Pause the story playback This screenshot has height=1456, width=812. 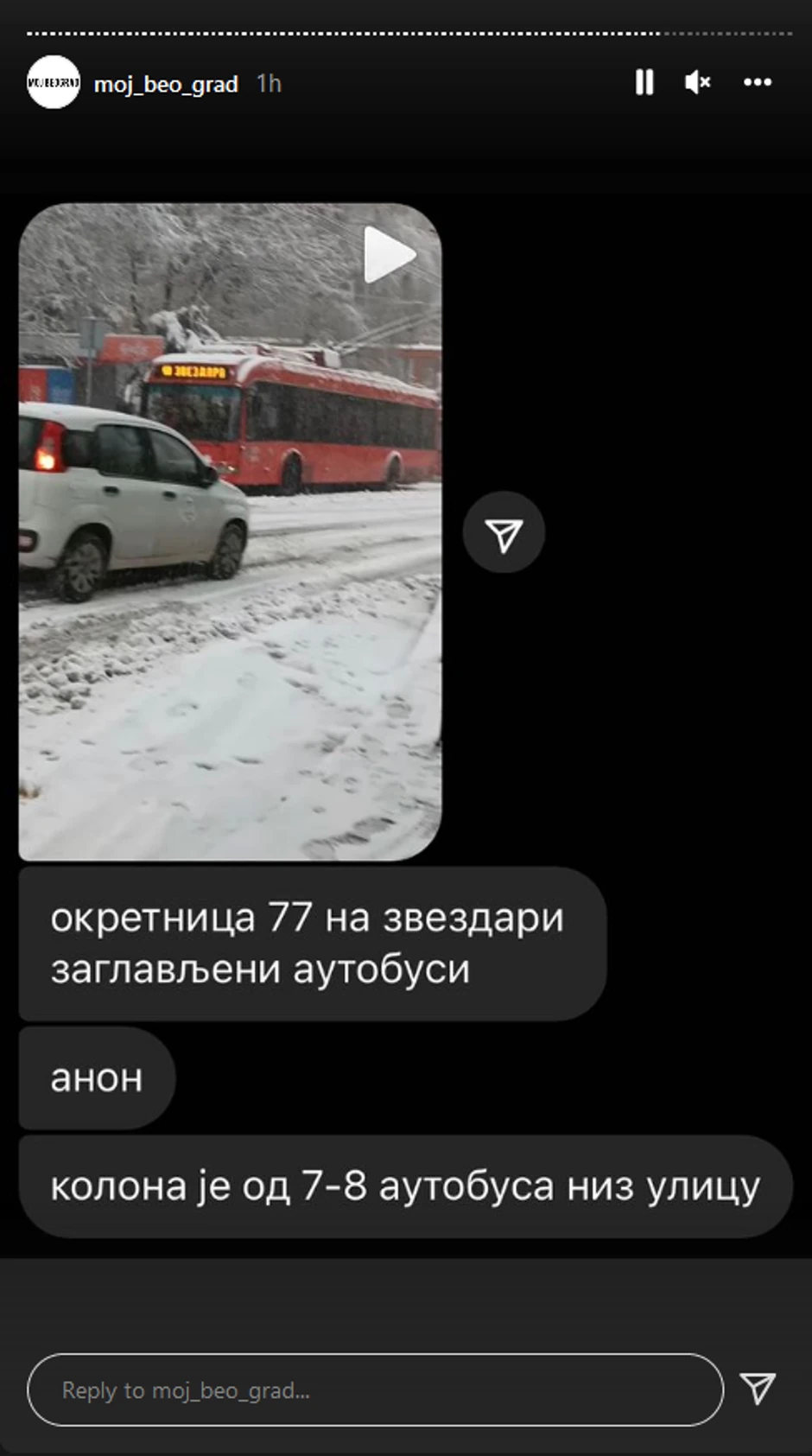[x=644, y=83]
